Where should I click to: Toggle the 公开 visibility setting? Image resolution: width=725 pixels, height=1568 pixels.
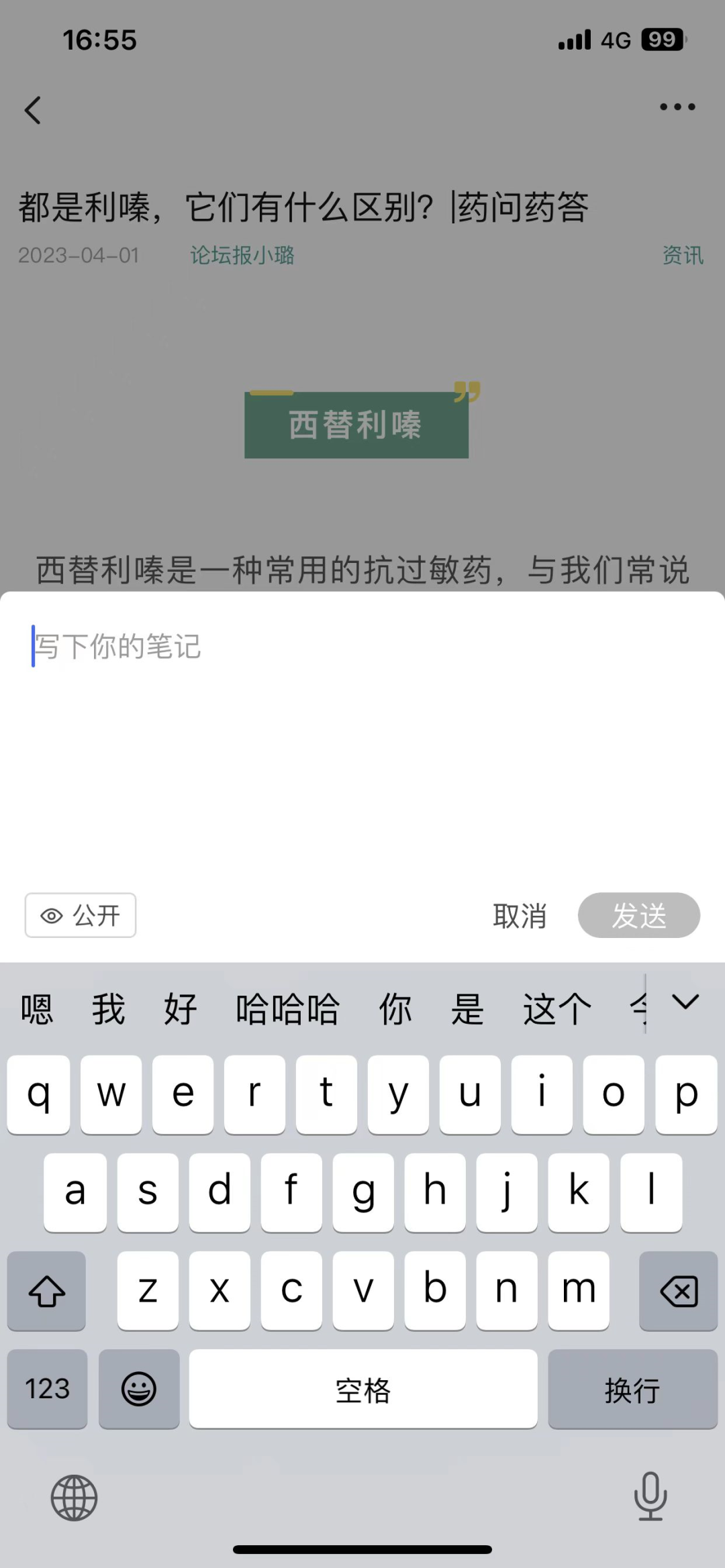coord(81,915)
